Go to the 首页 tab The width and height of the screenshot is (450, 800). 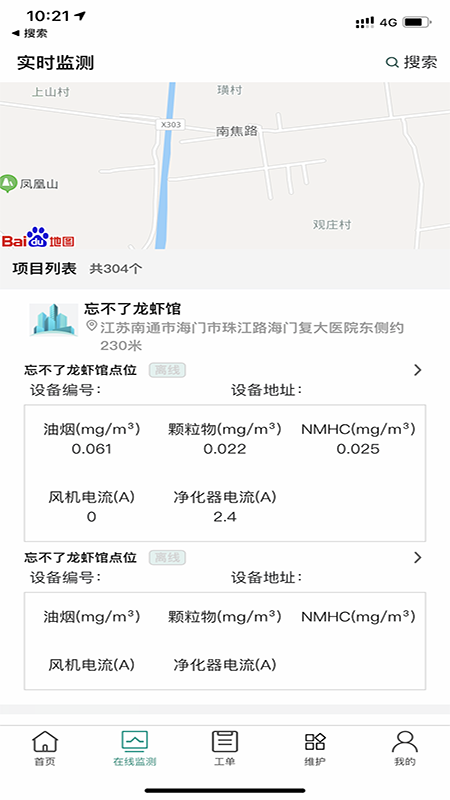point(45,748)
